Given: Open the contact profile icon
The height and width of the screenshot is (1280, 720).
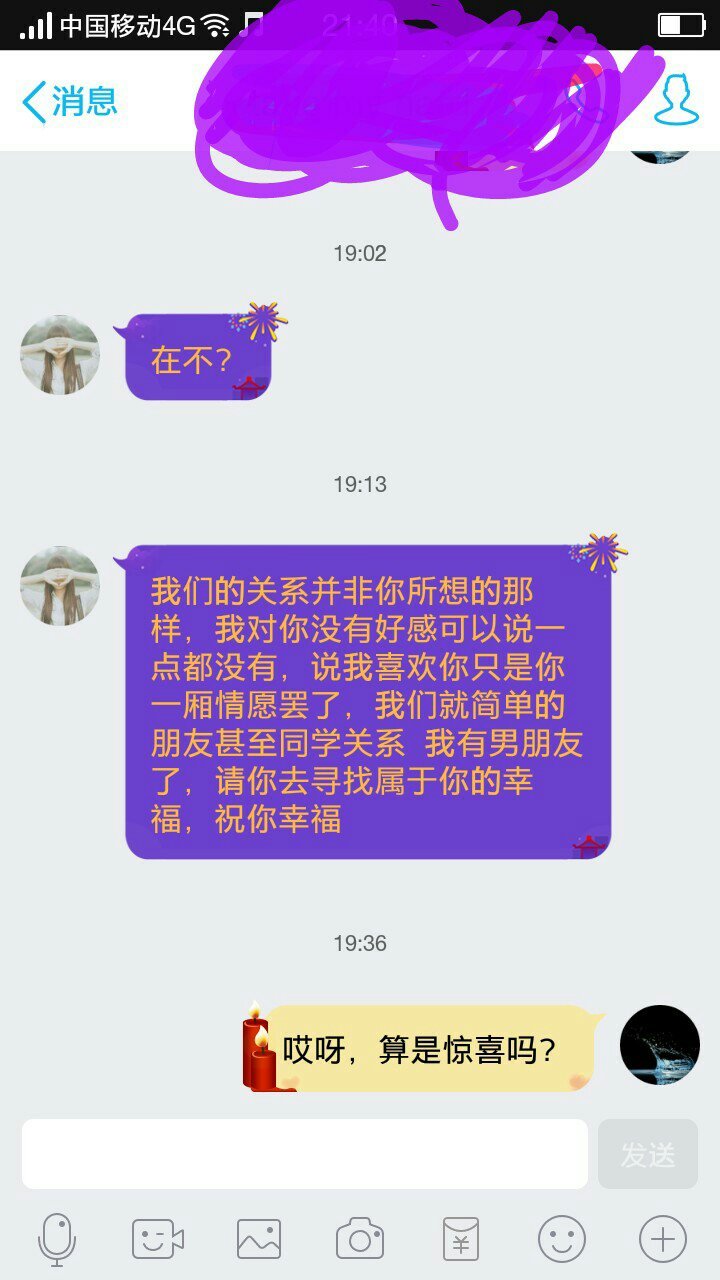Looking at the screenshot, I should tap(676, 100).
